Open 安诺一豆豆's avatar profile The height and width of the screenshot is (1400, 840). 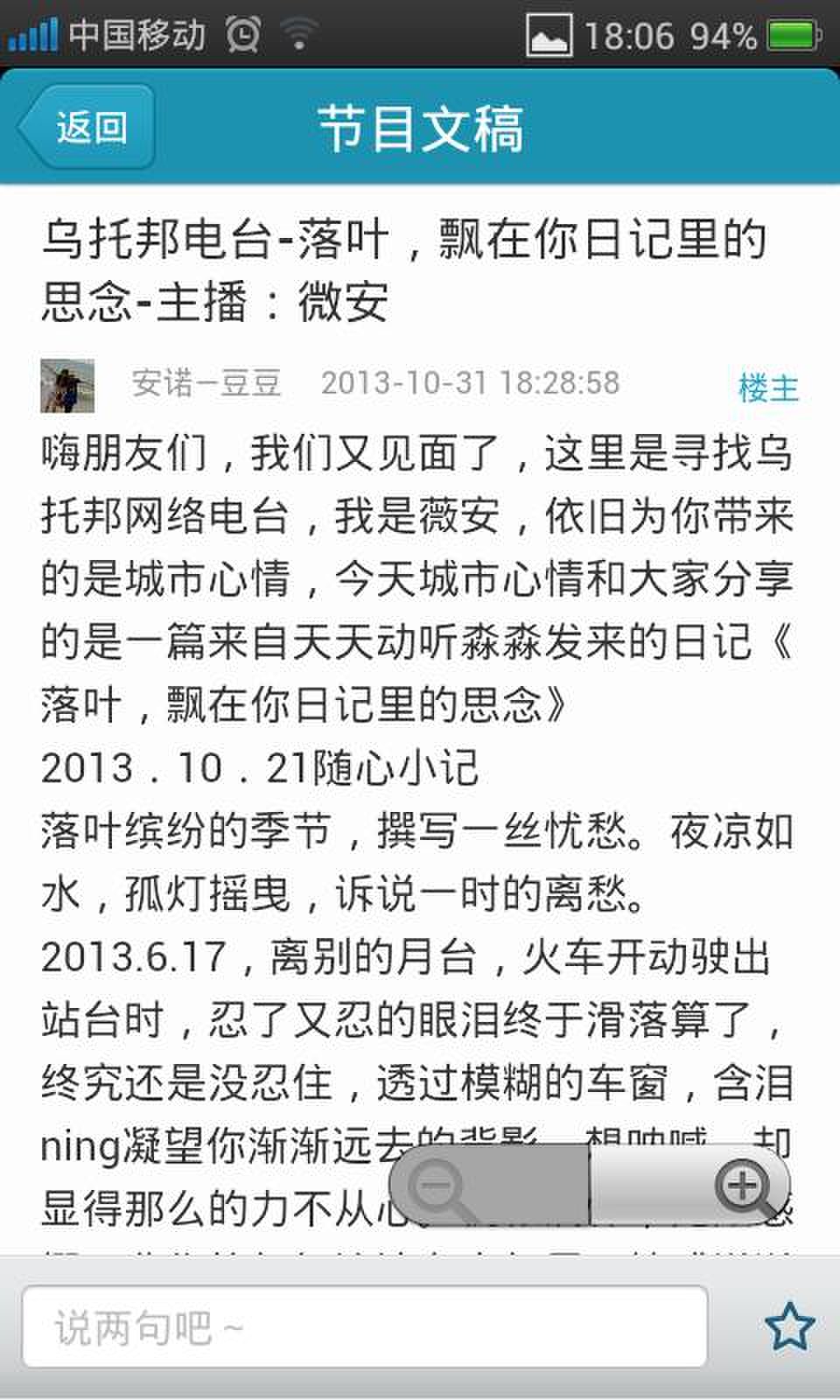point(67,385)
